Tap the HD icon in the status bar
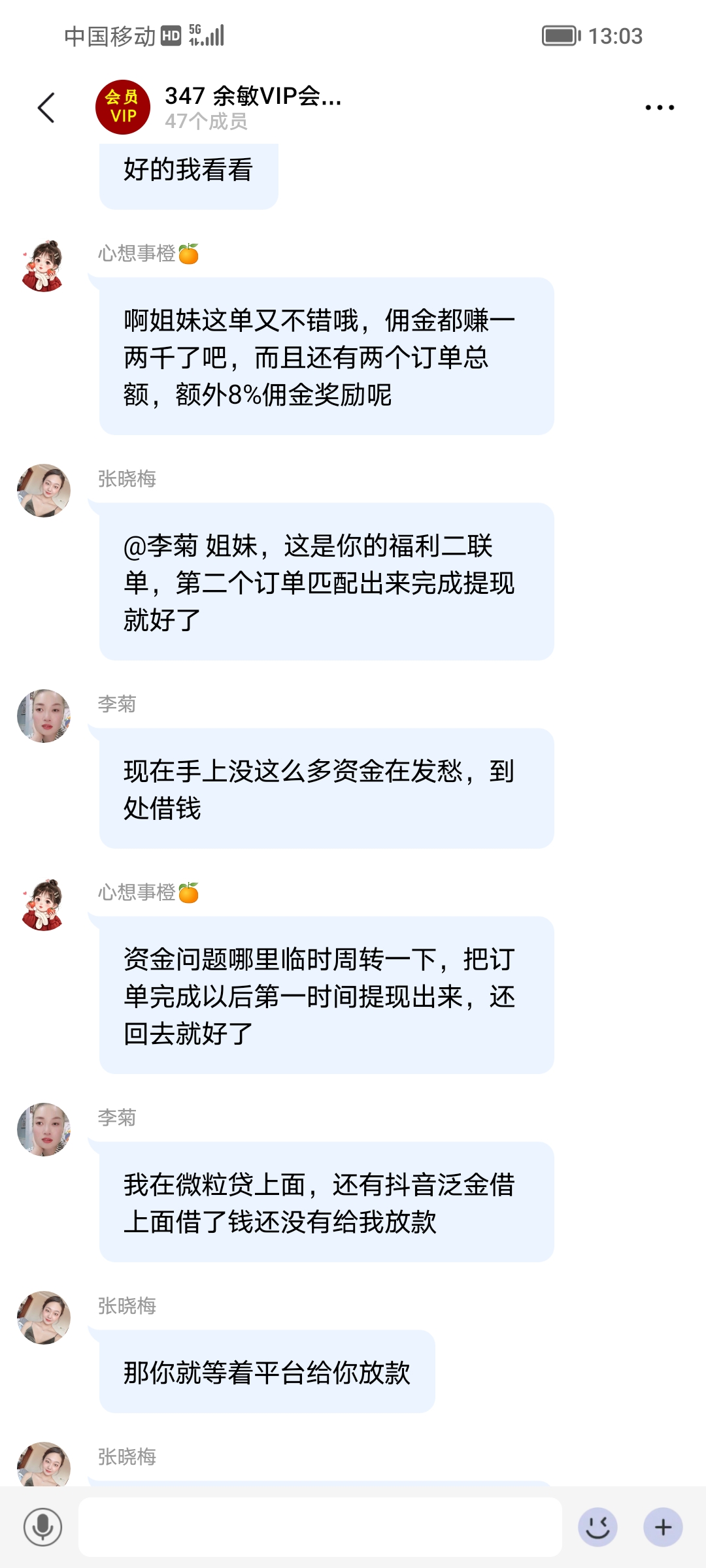This screenshot has width=706, height=1568. 171,36
